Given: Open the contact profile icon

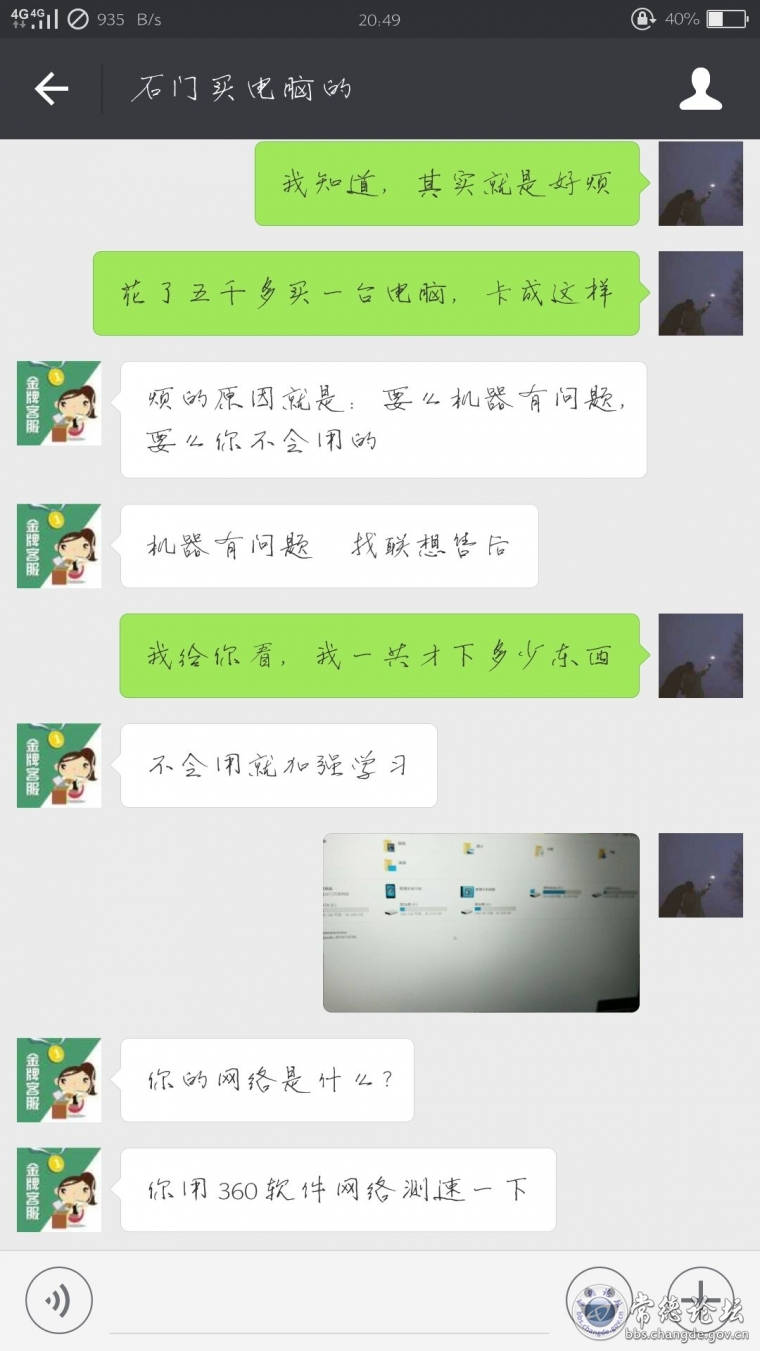Looking at the screenshot, I should [x=700, y=89].
